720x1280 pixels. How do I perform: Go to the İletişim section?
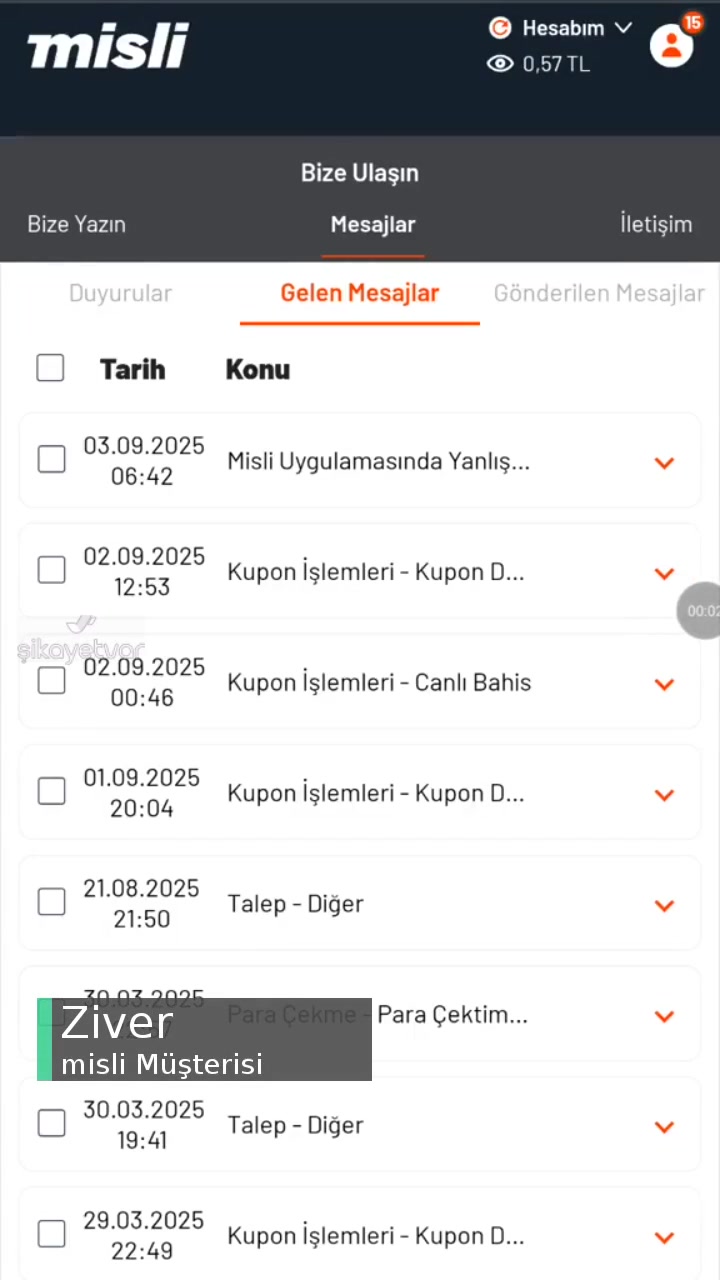656,224
